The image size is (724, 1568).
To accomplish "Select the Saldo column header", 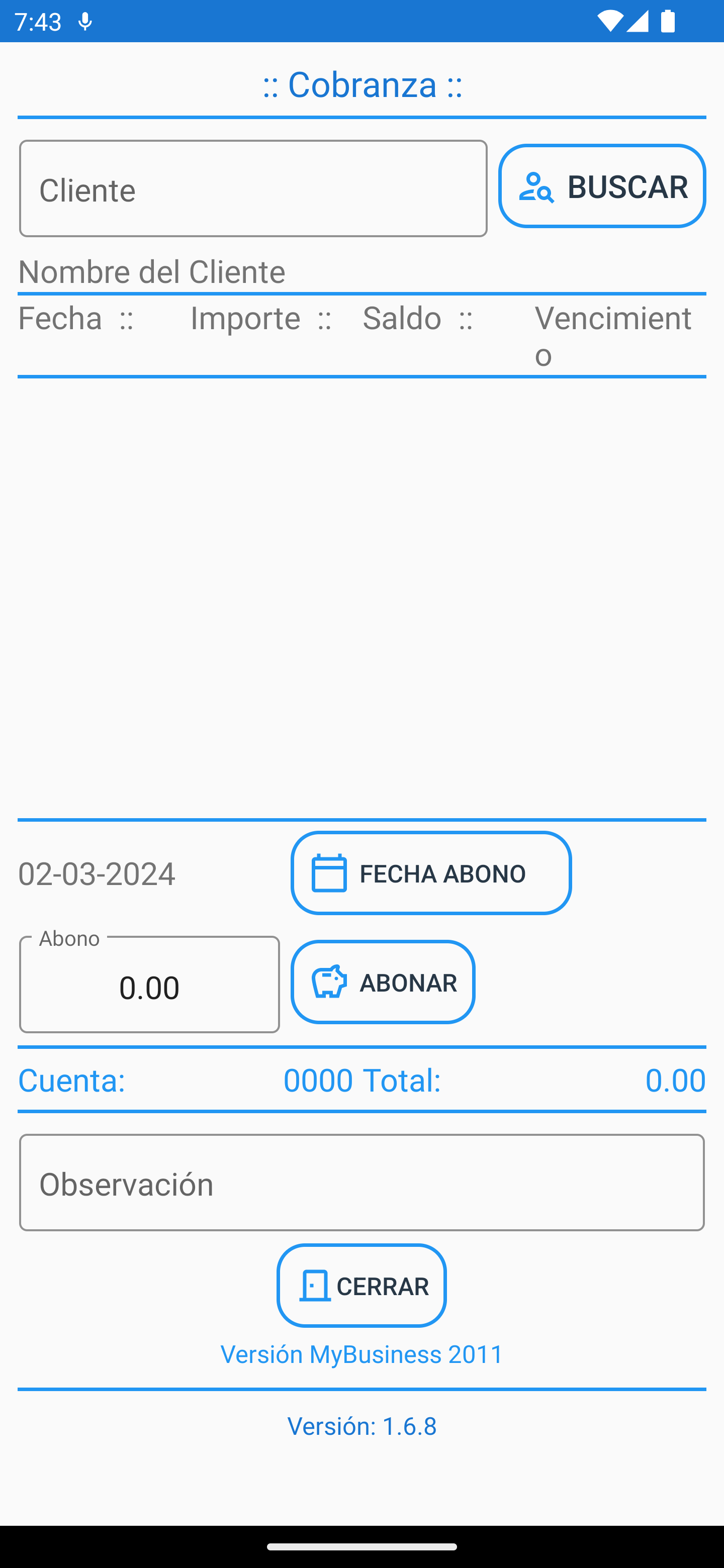I will point(402,318).
